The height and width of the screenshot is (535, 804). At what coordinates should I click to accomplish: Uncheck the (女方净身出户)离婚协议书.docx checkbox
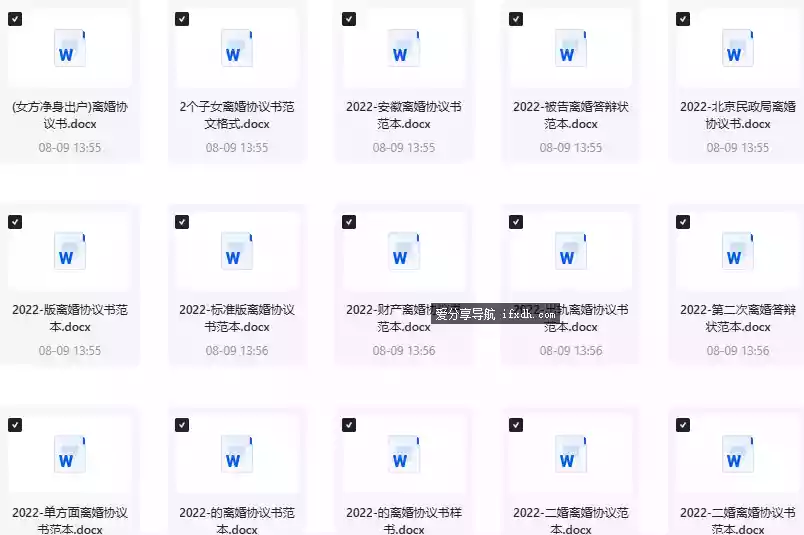pos(15,19)
